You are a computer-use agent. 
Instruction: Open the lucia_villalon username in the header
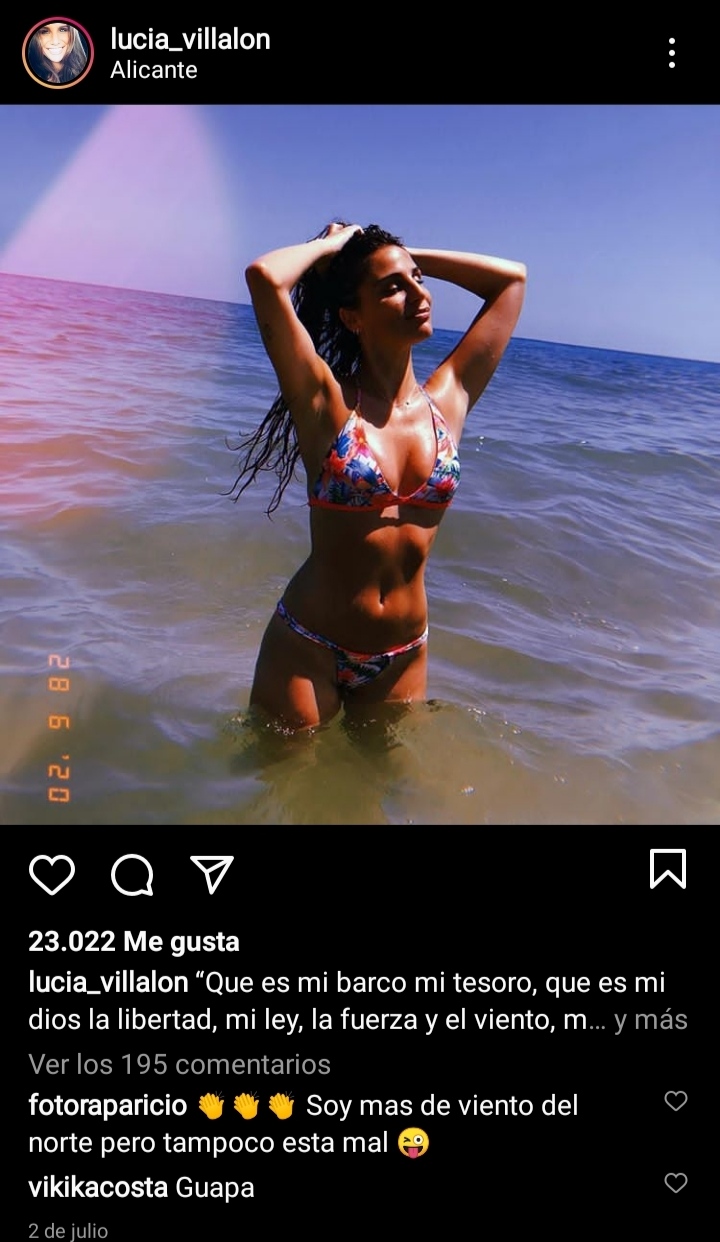click(190, 39)
